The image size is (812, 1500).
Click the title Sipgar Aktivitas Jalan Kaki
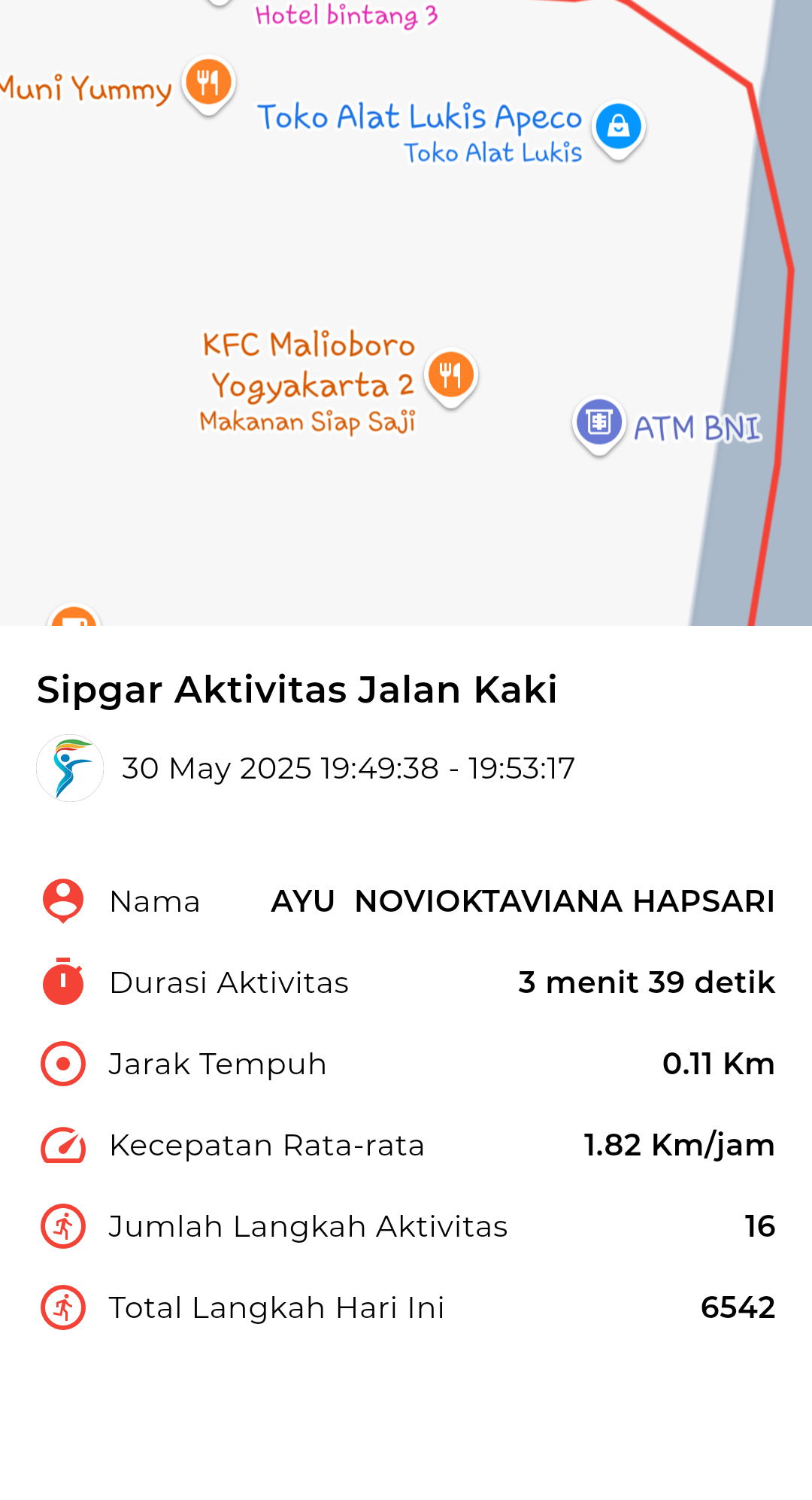click(x=298, y=688)
